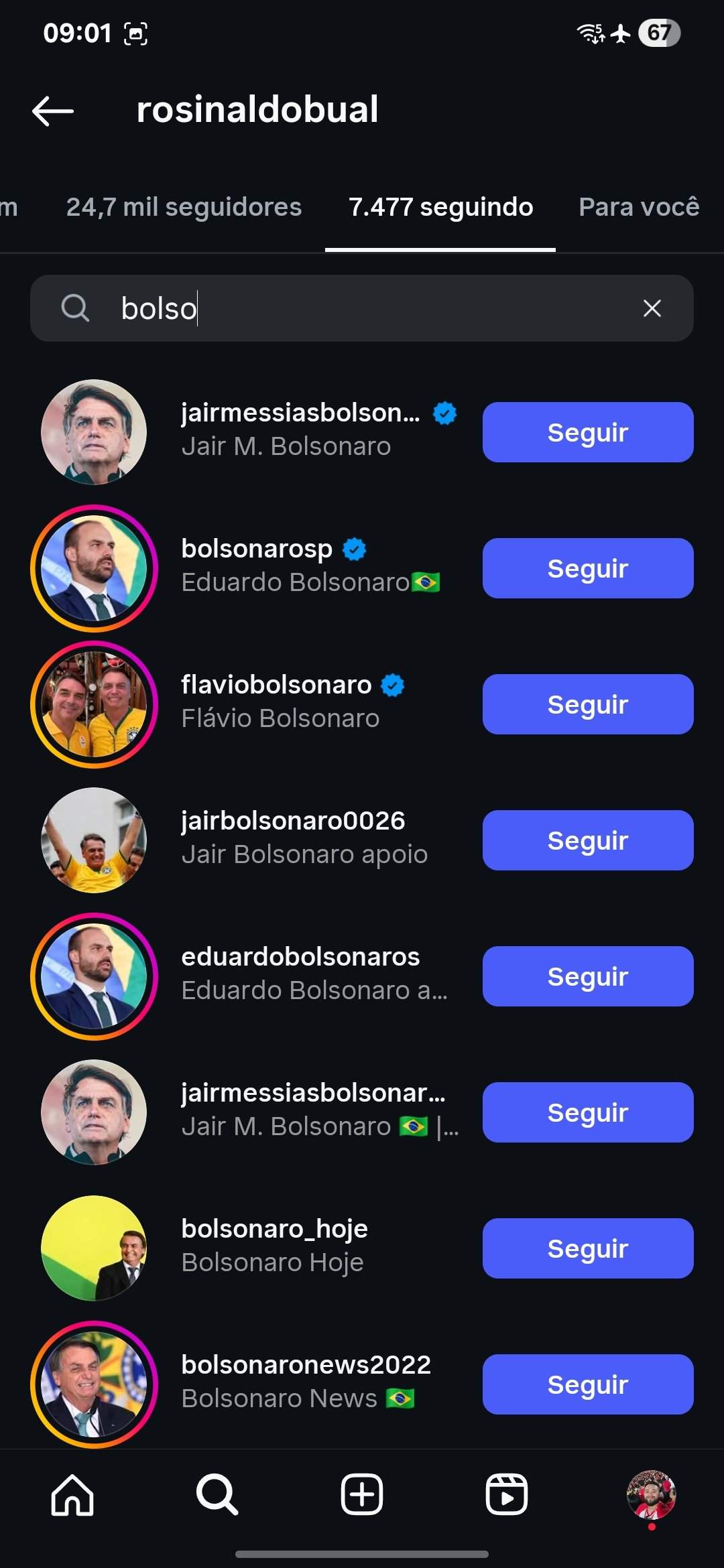Open the search and explore tab
The height and width of the screenshot is (1568, 724).
click(x=217, y=1494)
